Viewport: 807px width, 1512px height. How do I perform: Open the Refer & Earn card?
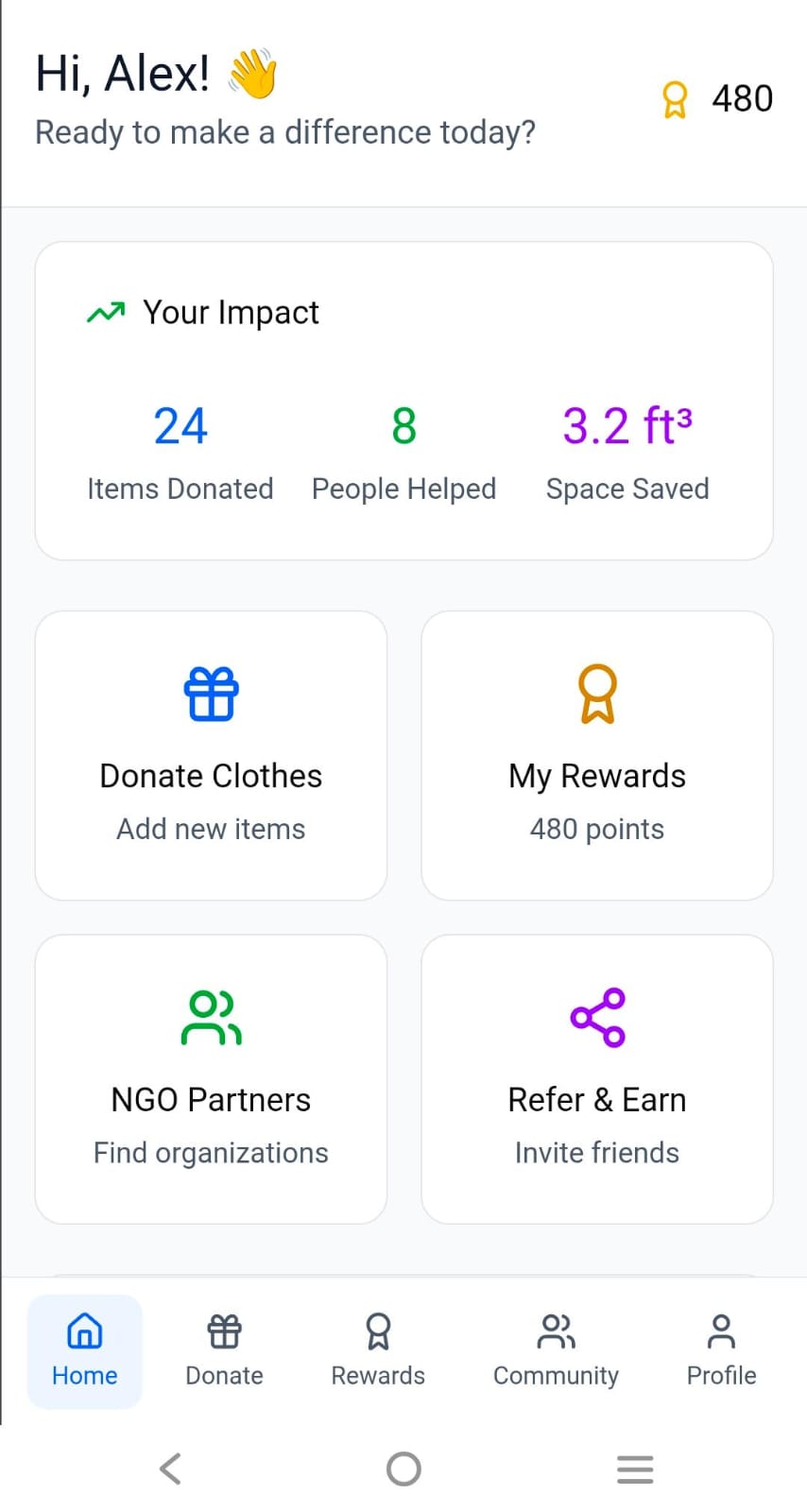[x=597, y=1079]
